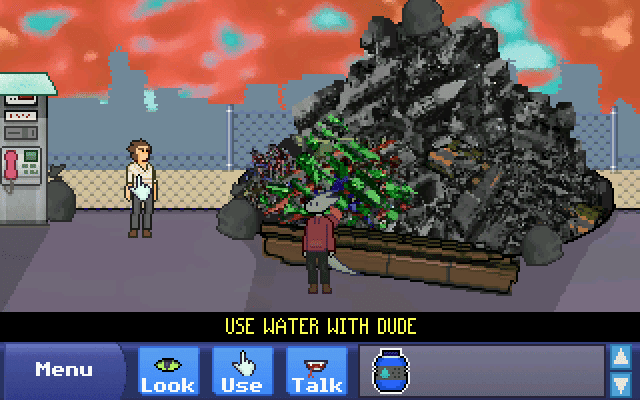Screen dimensions: 640x400
Task: Tap the inventory up arrow
Action: [x=620, y=357]
